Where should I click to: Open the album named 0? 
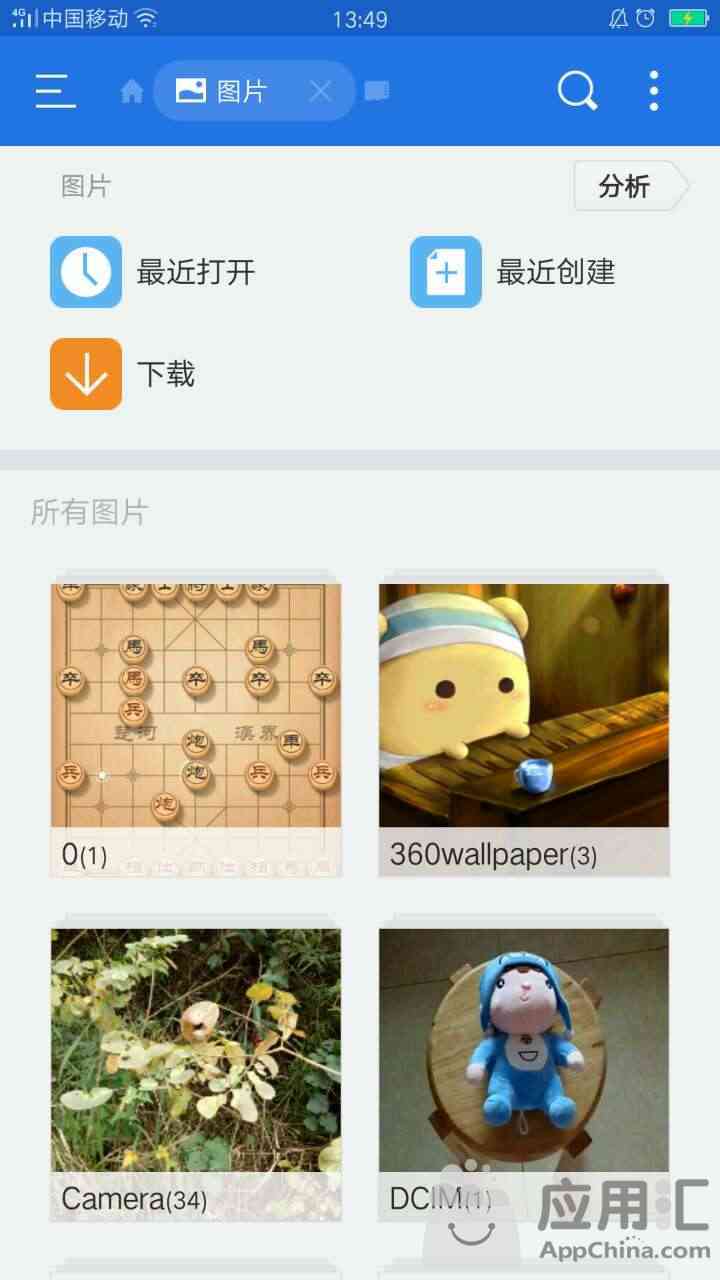(x=196, y=730)
